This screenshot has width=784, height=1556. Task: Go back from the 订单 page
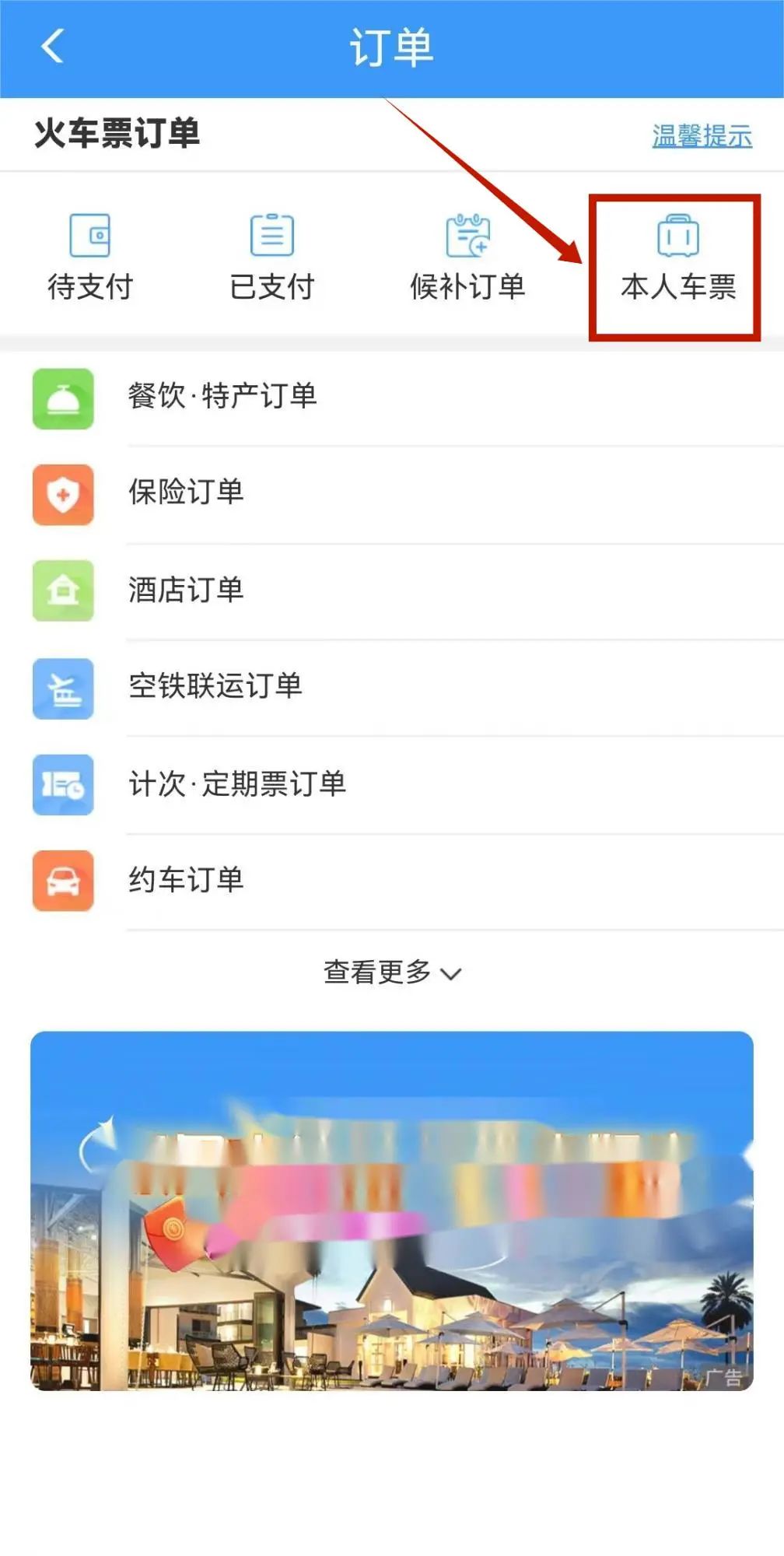53,47
